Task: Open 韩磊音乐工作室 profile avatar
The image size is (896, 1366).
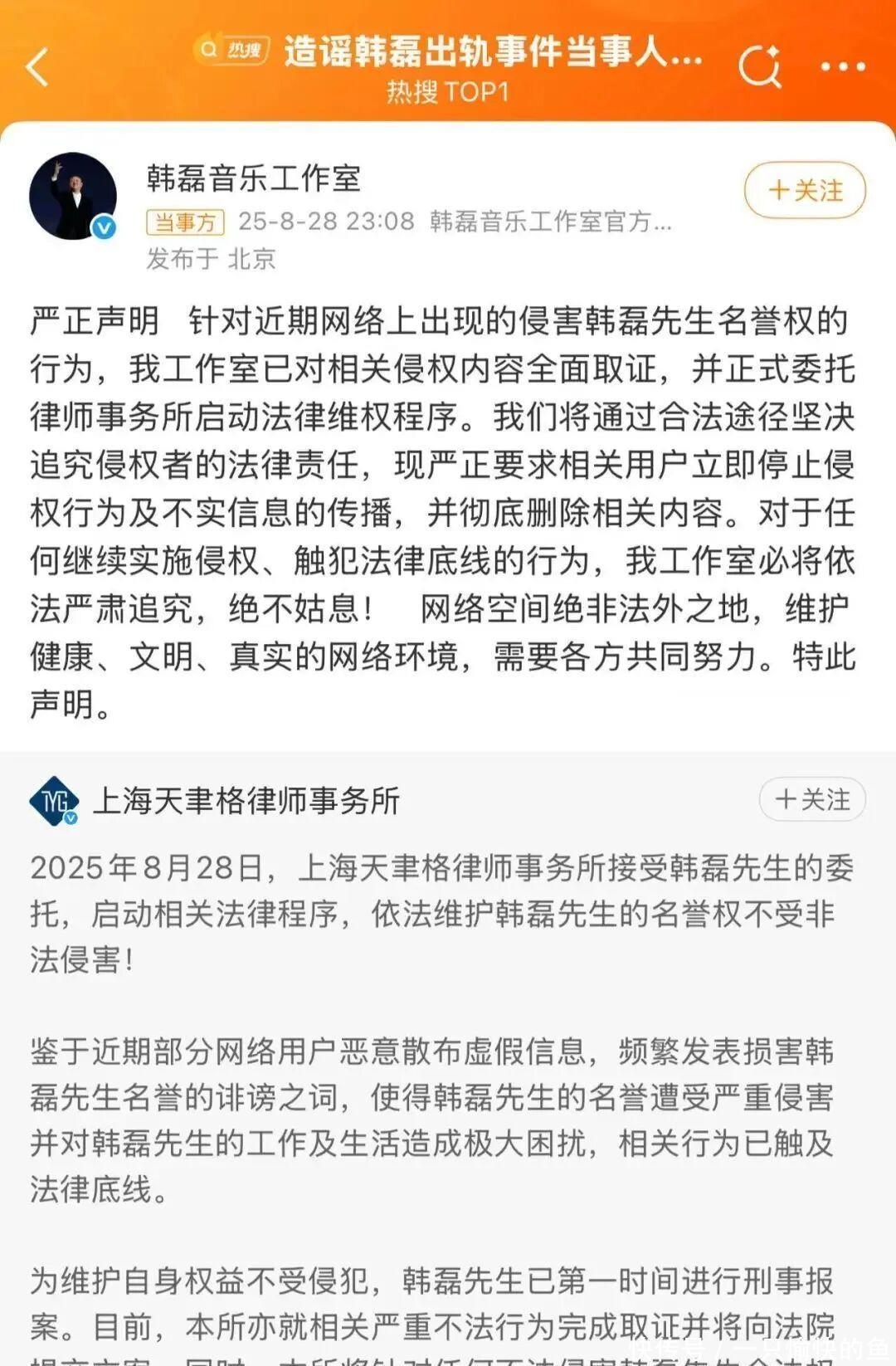Action: click(73, 196)
